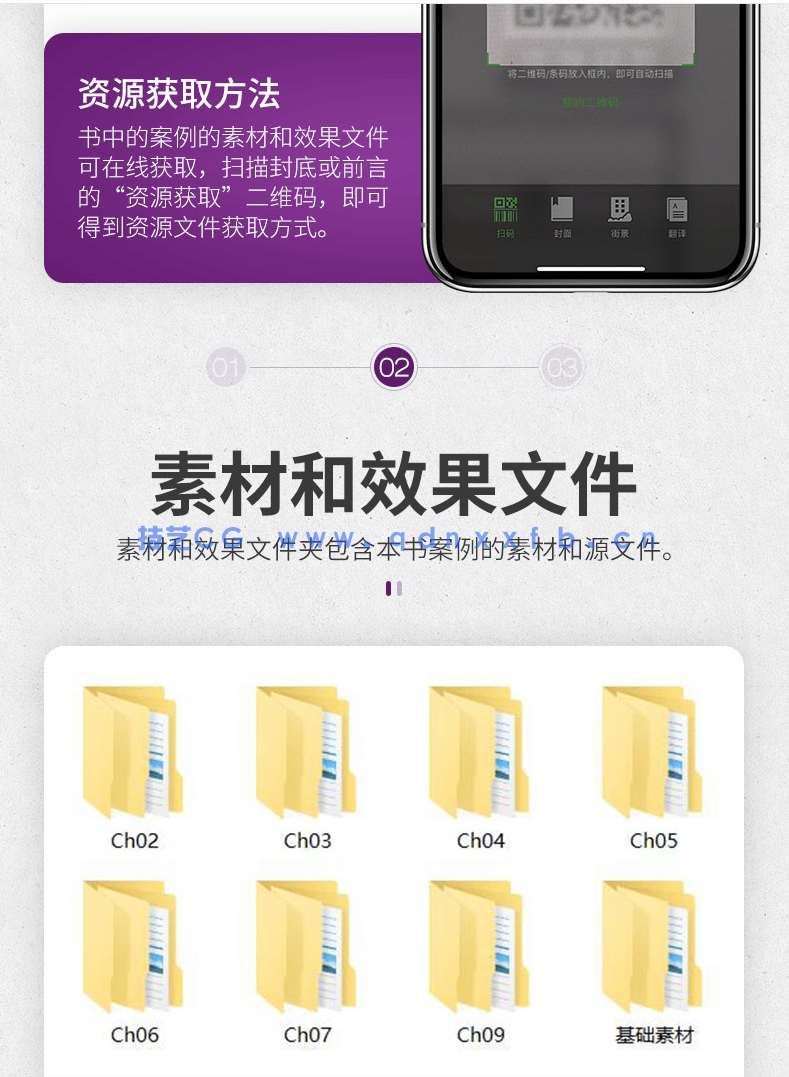Tap the phone home indicator bar
The image size is (789, 1077).
point(587,266)
